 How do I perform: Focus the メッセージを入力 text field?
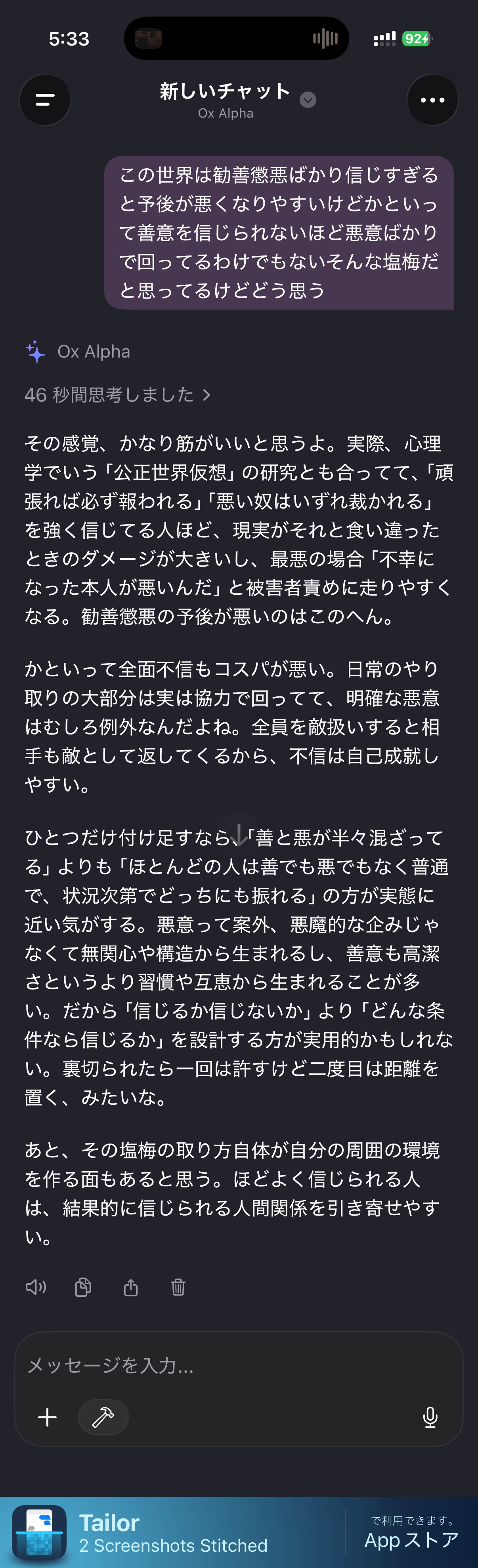239,1365
